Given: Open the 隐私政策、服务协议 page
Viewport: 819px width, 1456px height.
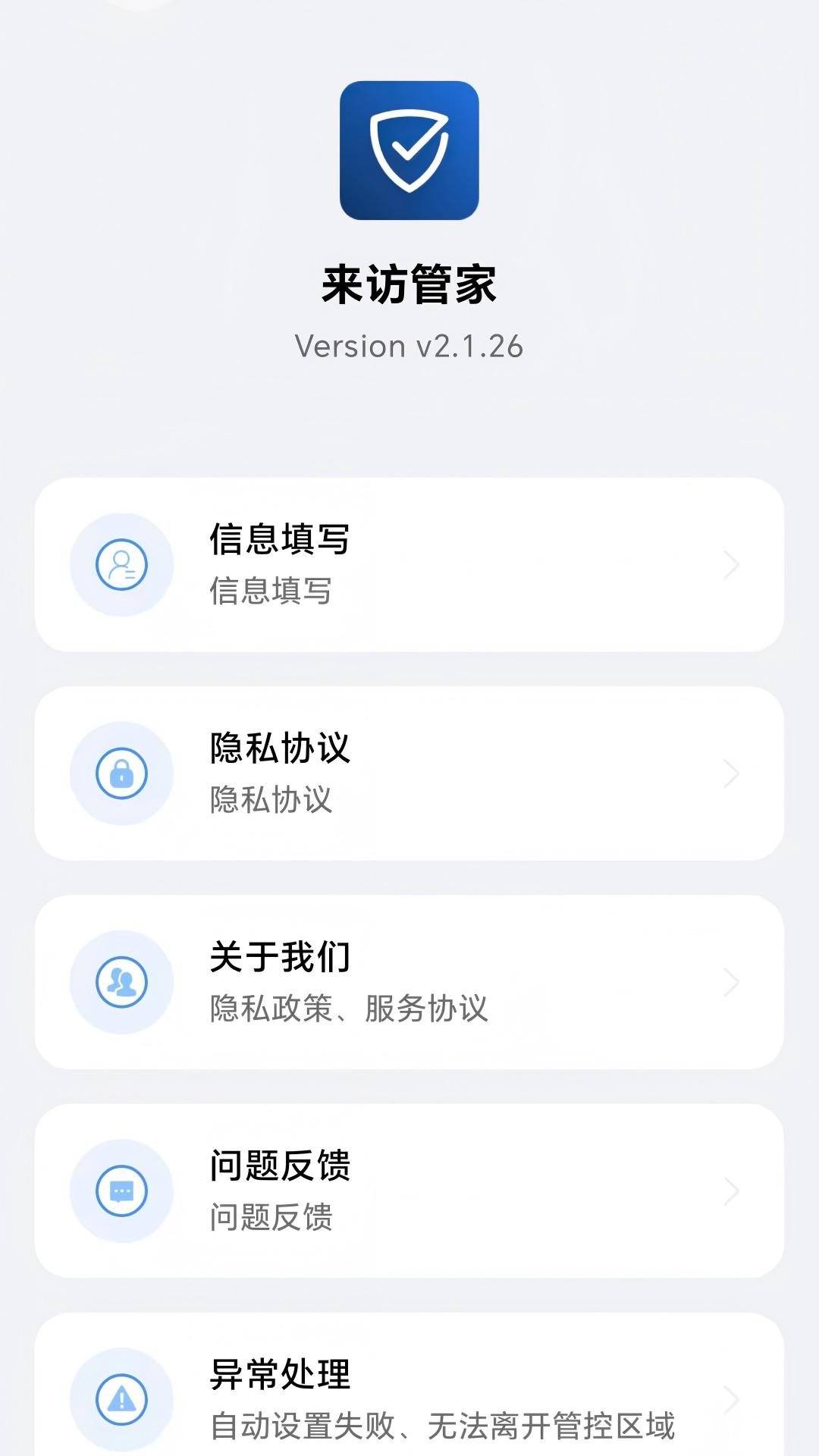Looking at the screenshot, I should click(349, 1009).
